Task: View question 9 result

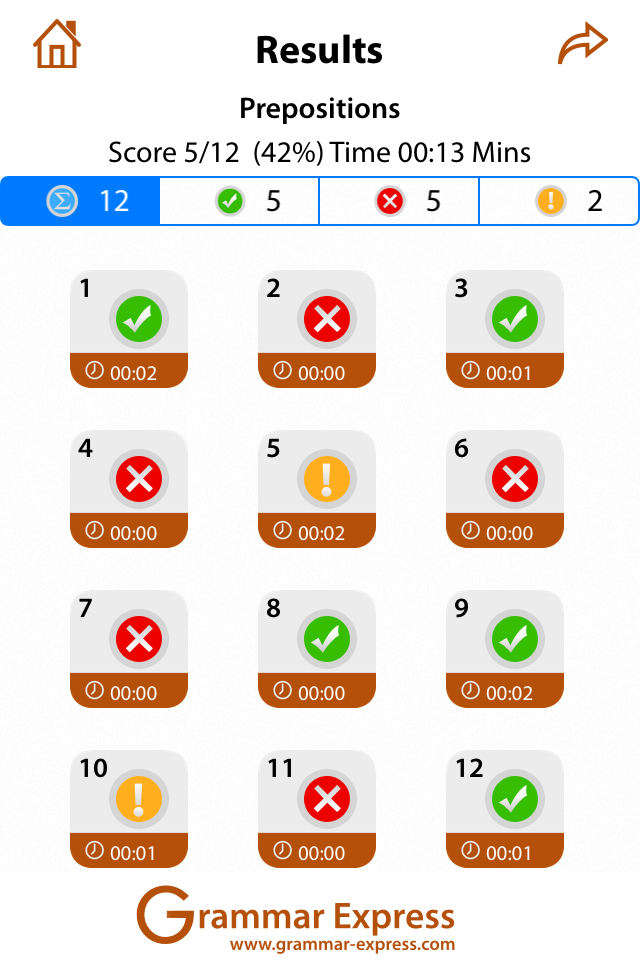Action: pos(505,648)
